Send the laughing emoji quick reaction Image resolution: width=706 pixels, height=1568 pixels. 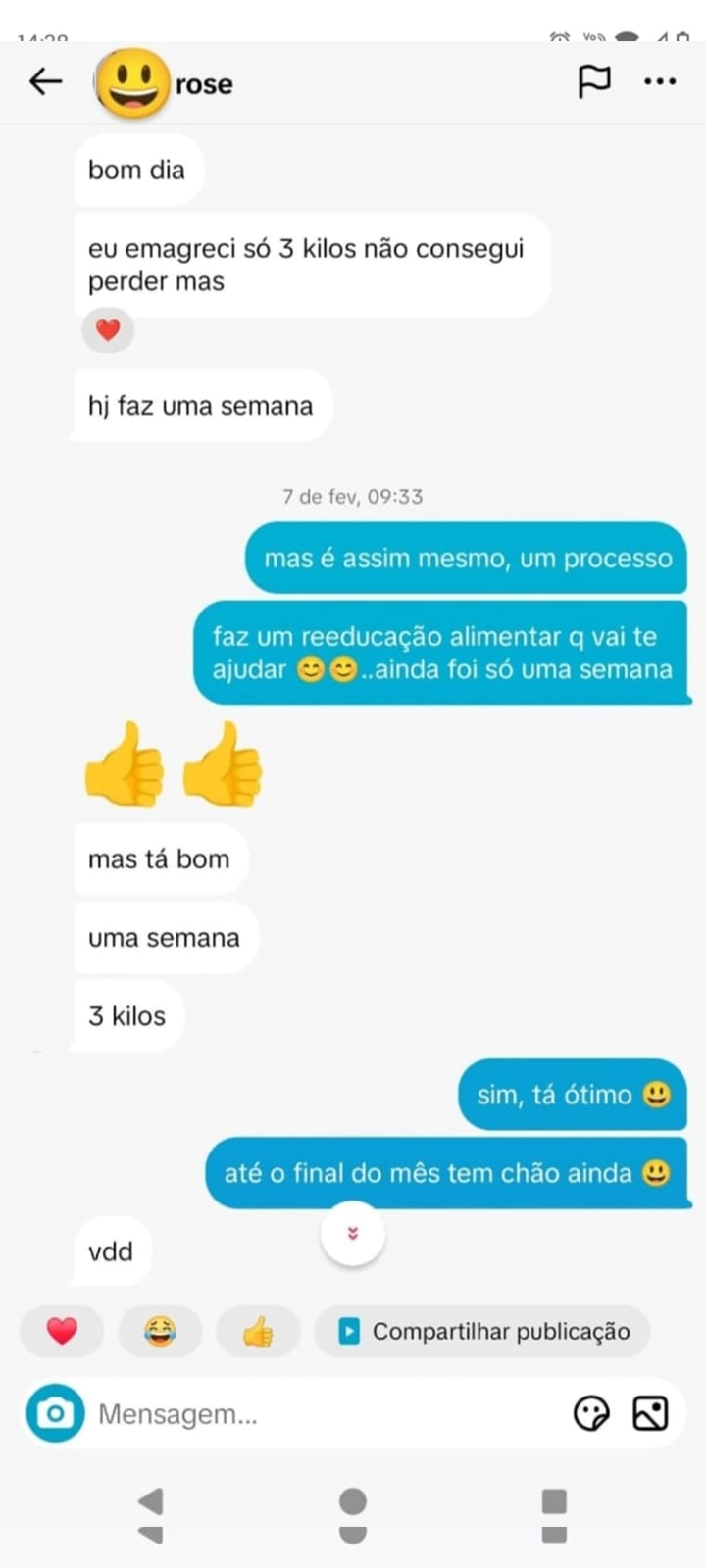pos(160,1331)
